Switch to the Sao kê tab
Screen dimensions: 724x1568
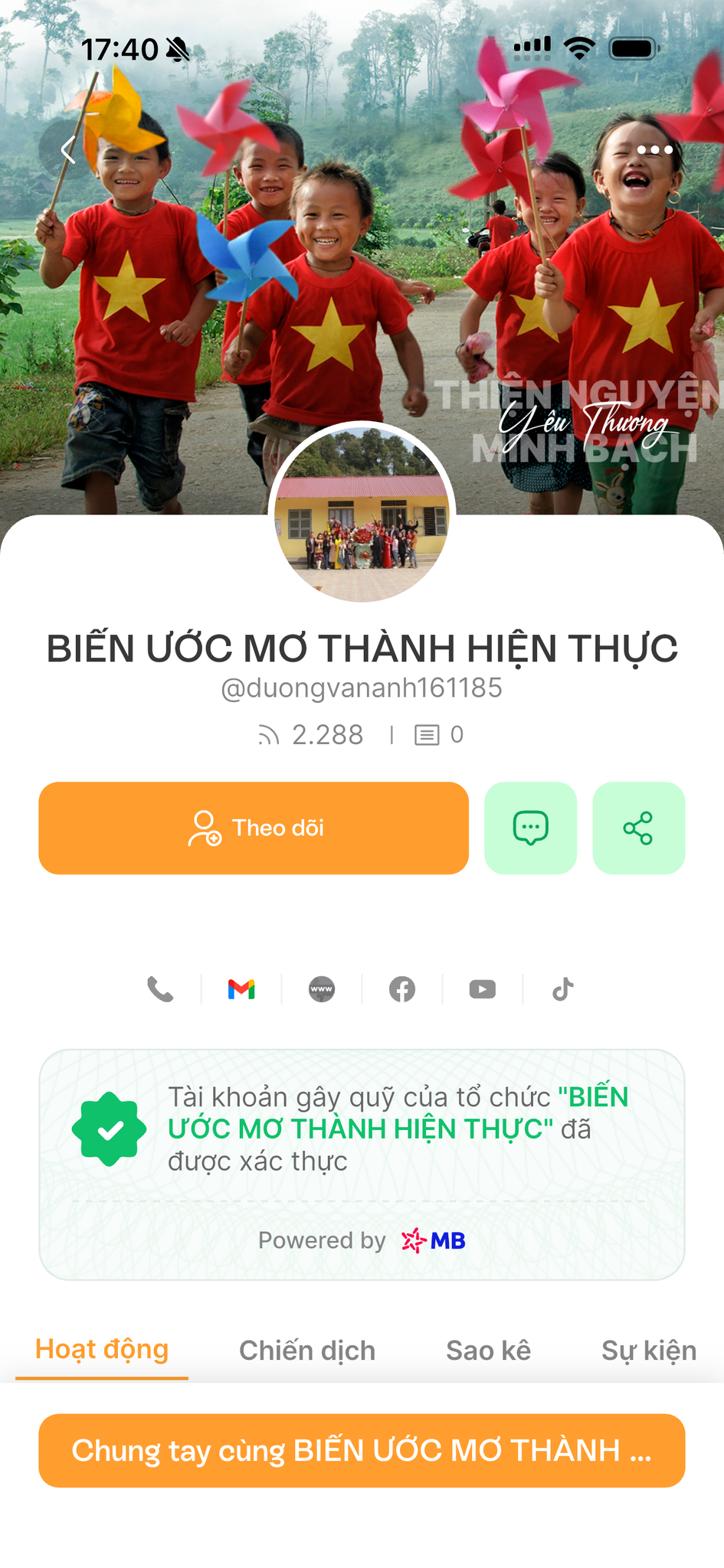tap(488, 1351)
